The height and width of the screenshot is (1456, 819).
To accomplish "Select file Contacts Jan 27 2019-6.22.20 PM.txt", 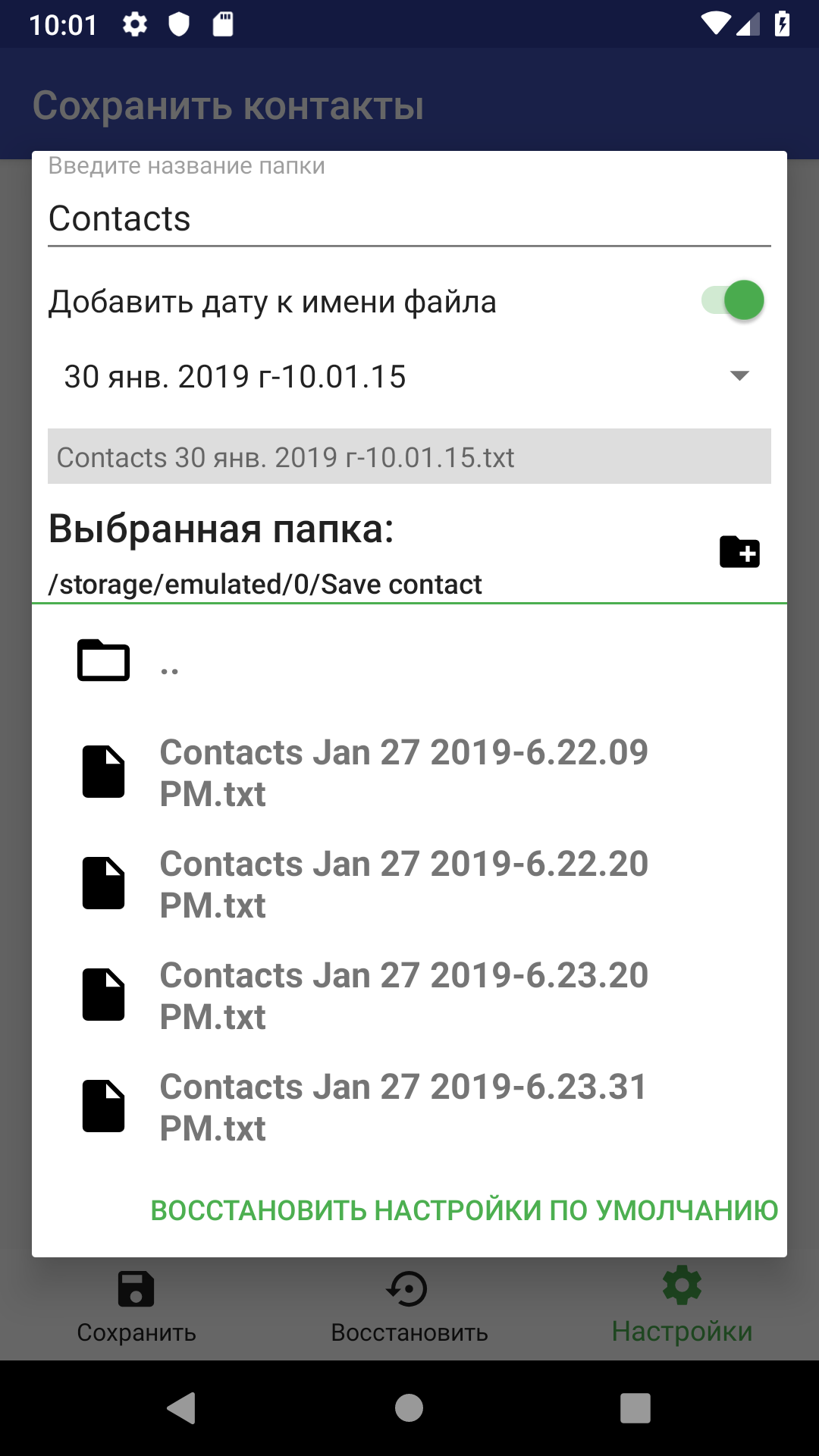I will (x=409, y=884).
